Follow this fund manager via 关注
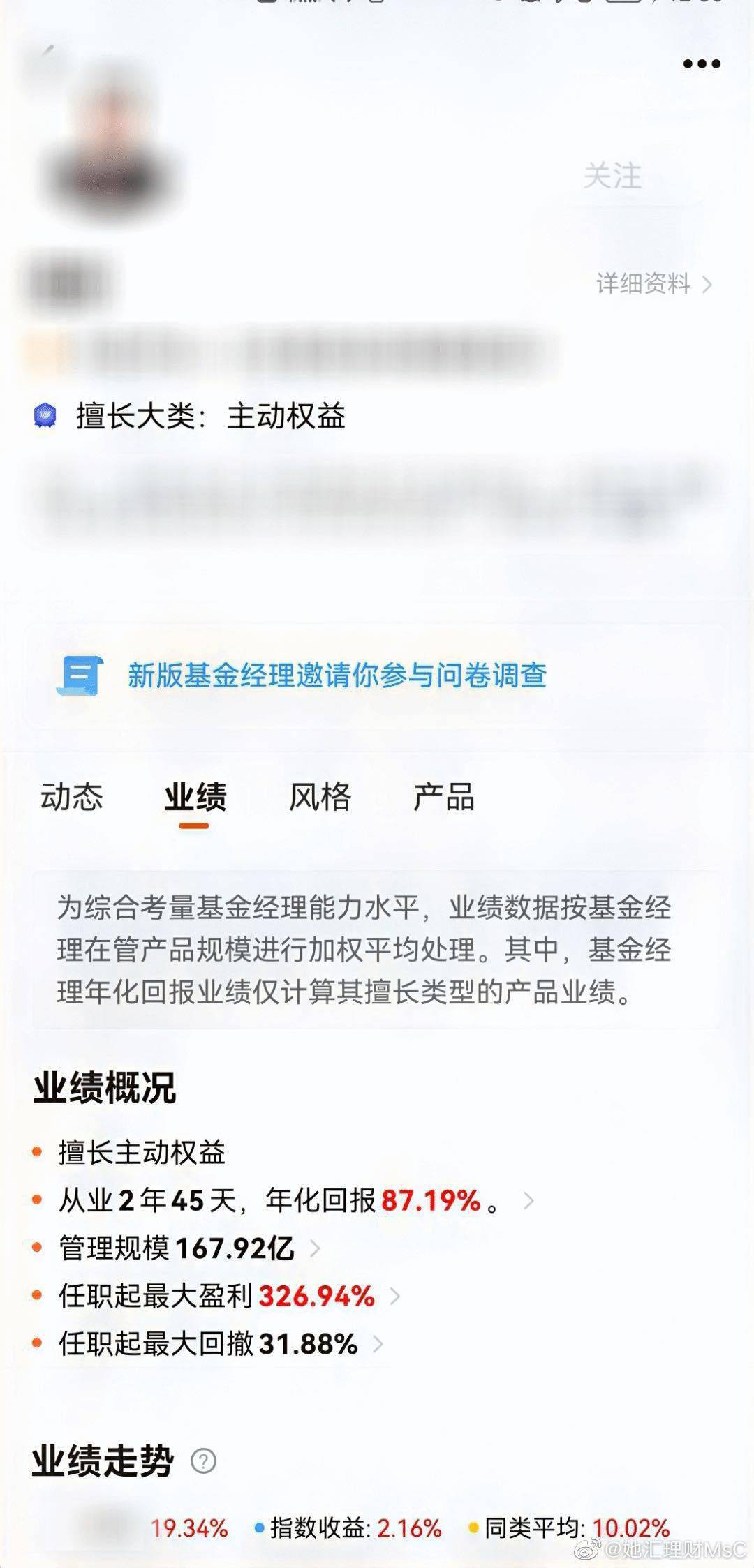The image size is (754, 1568). [x=612, y=176]
